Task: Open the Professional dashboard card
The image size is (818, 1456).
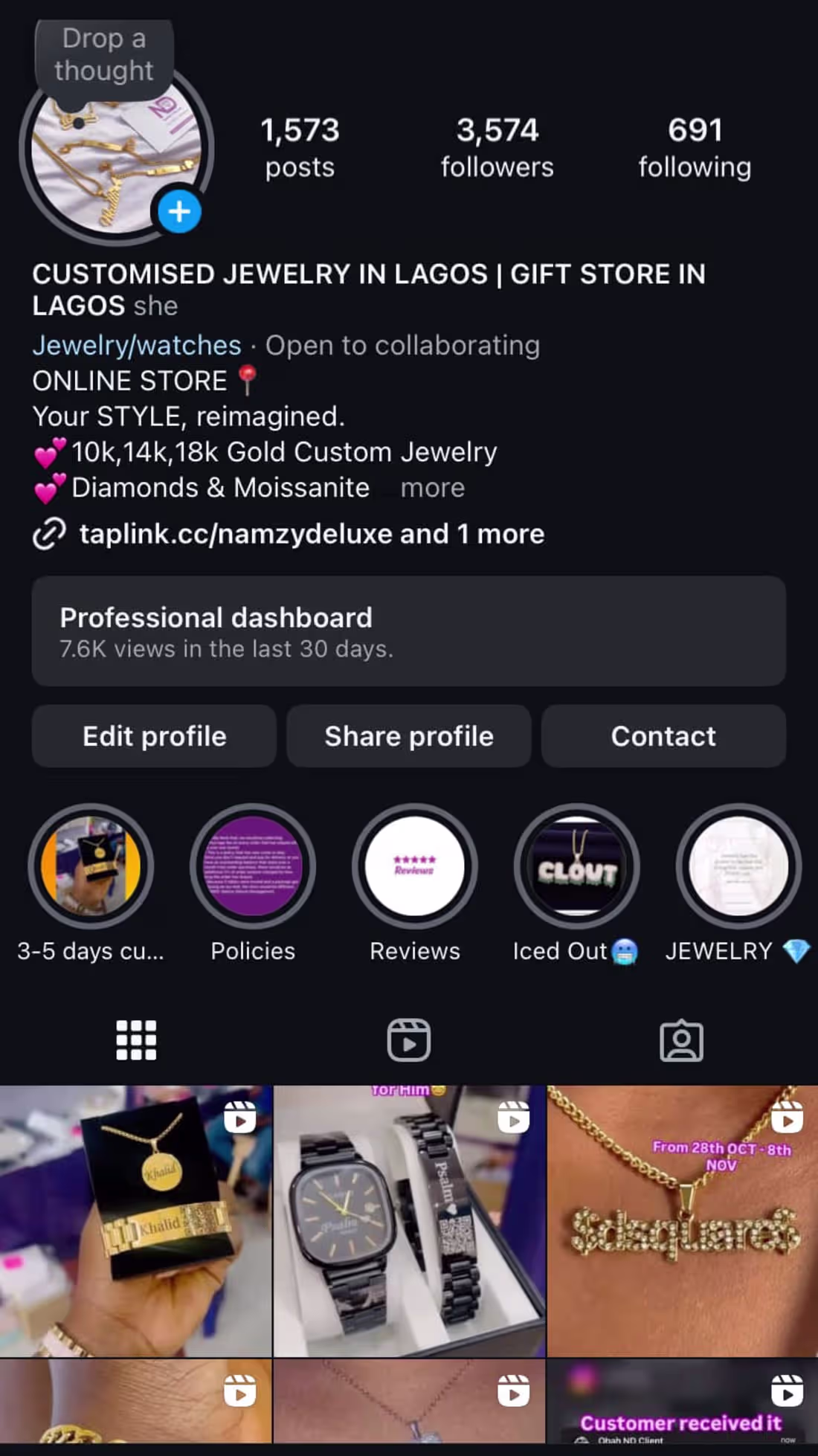Action: (x=408, y=631)
